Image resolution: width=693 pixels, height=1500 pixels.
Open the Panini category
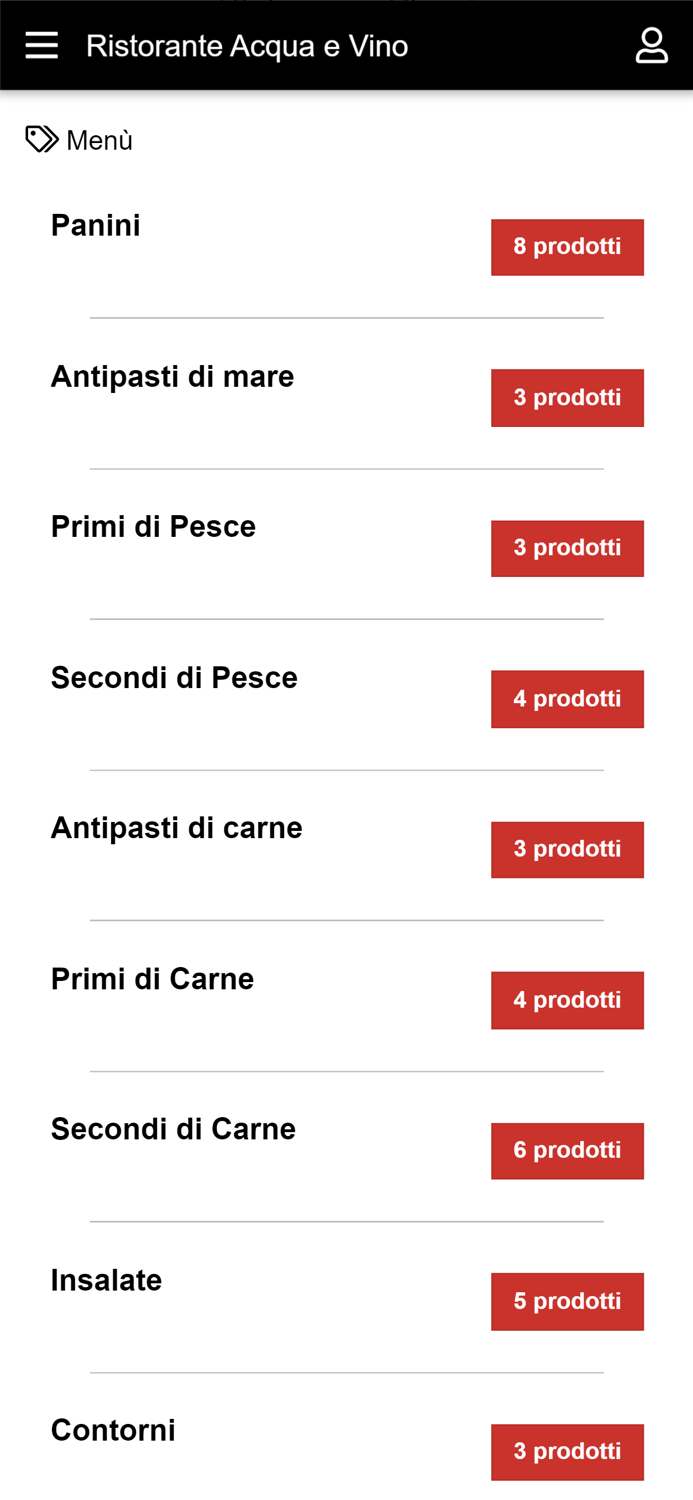pos(96,226)
